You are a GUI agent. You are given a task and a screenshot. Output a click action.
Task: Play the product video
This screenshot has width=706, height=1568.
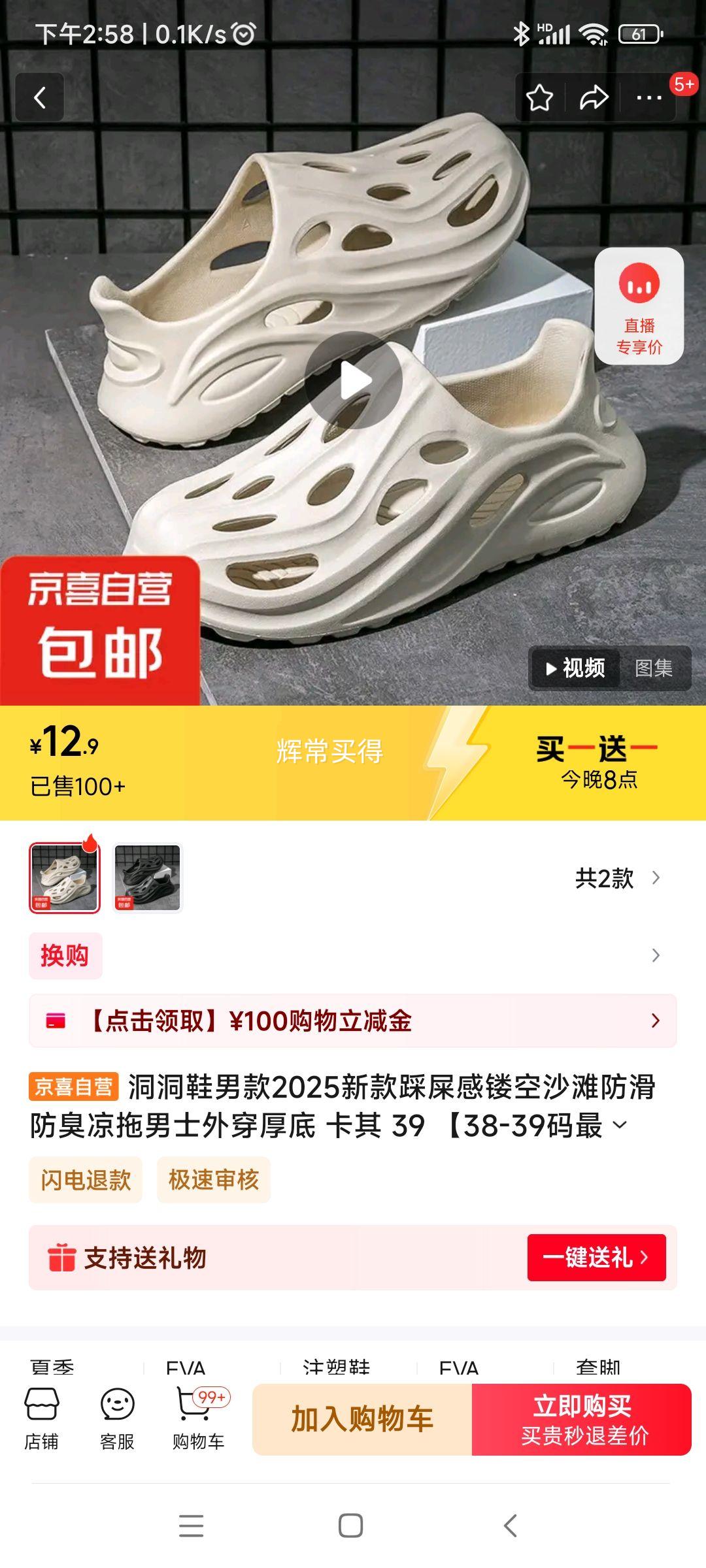point(353,380)
